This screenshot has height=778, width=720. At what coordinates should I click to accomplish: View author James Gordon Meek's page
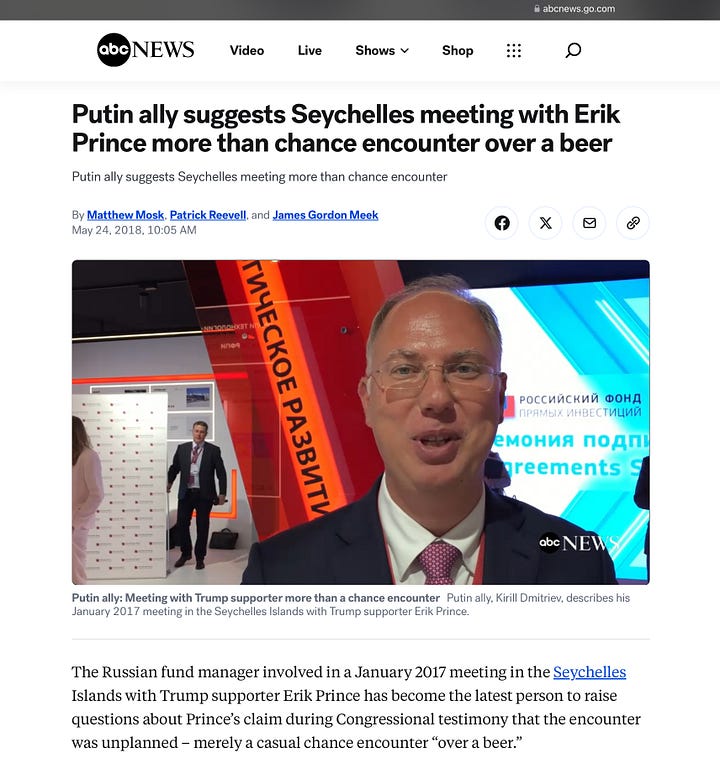[325, 215]
